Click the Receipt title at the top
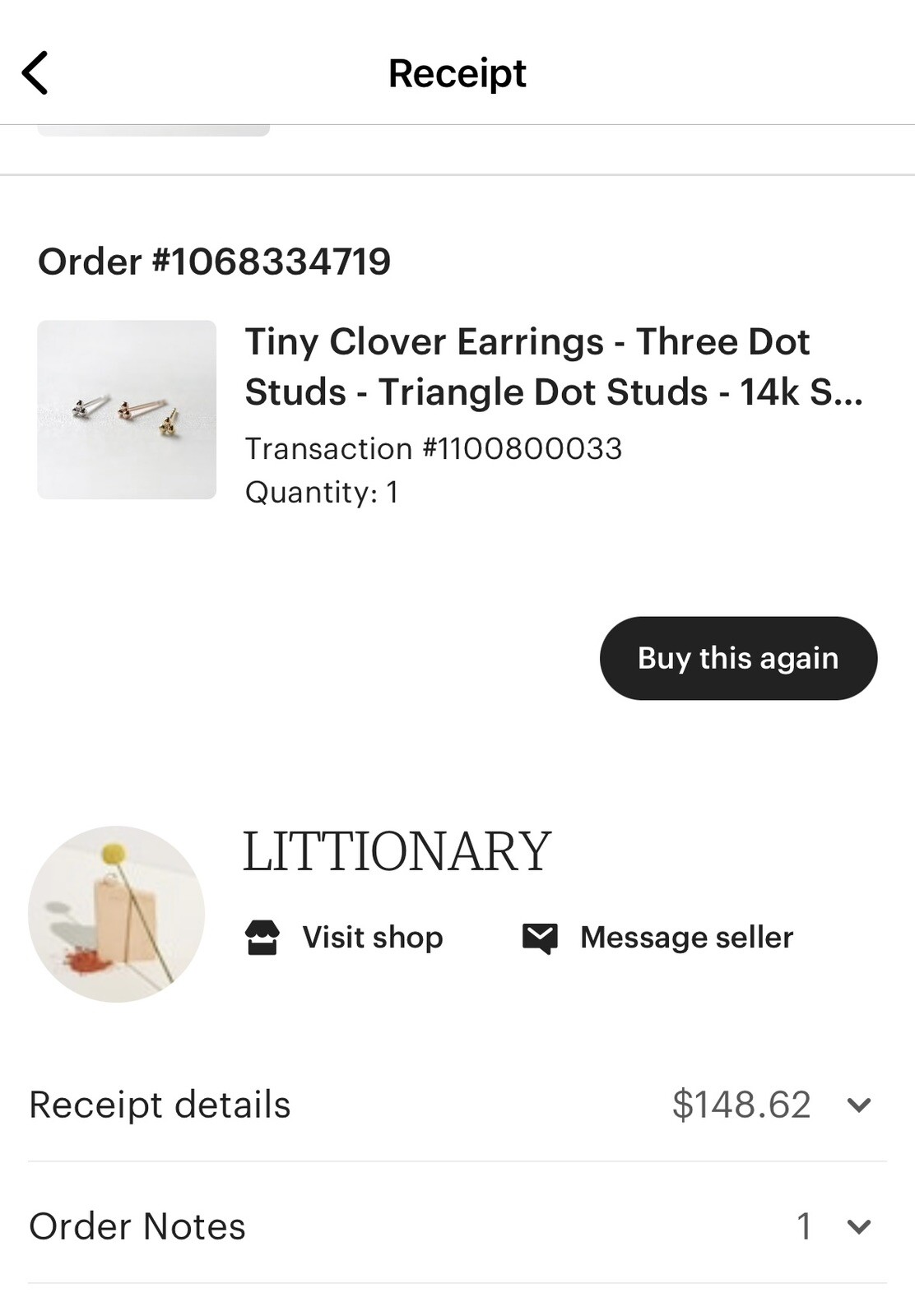Image resolution: width=915 pixels, height=1316 pixels. point(457,72)
